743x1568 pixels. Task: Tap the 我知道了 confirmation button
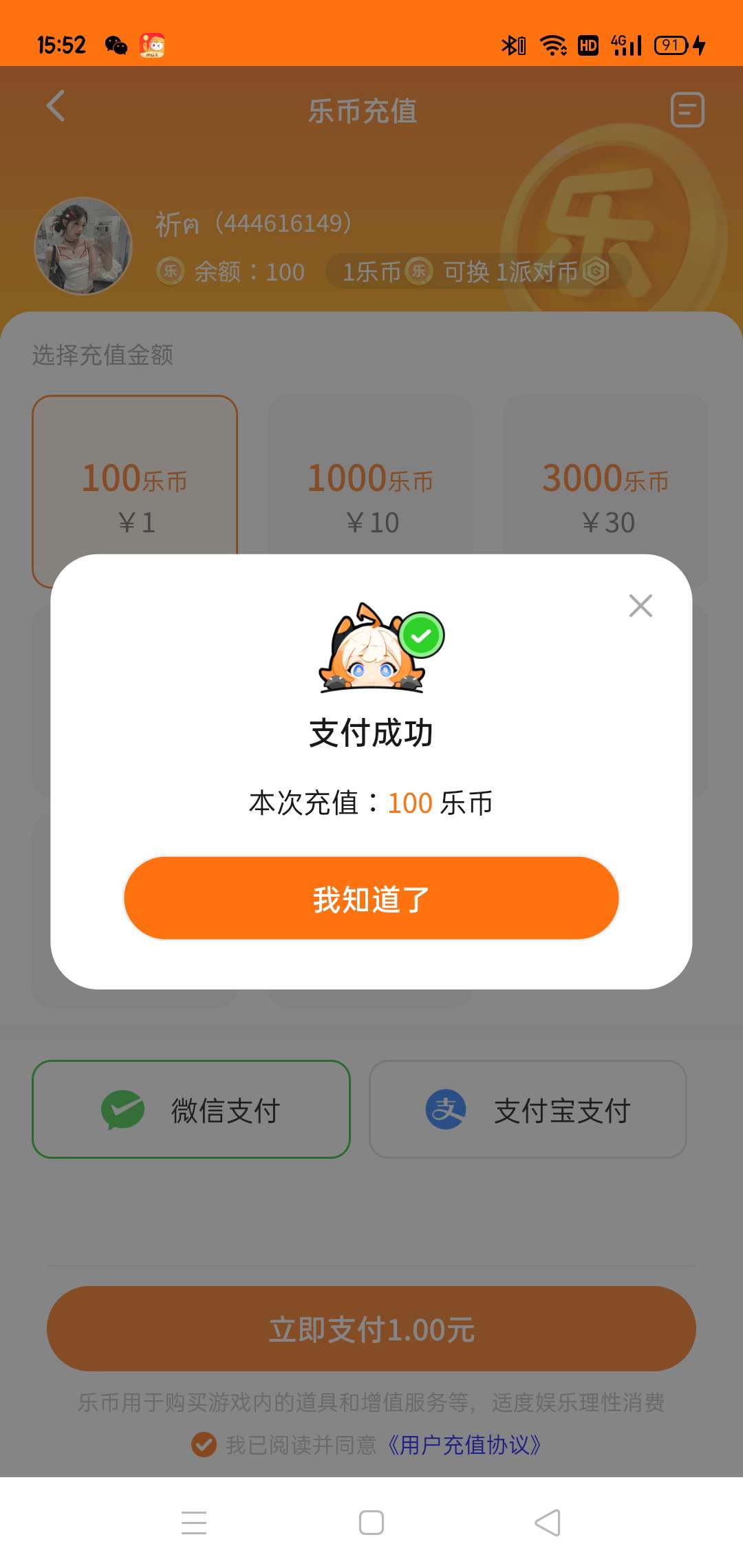[x=371, y=898]
